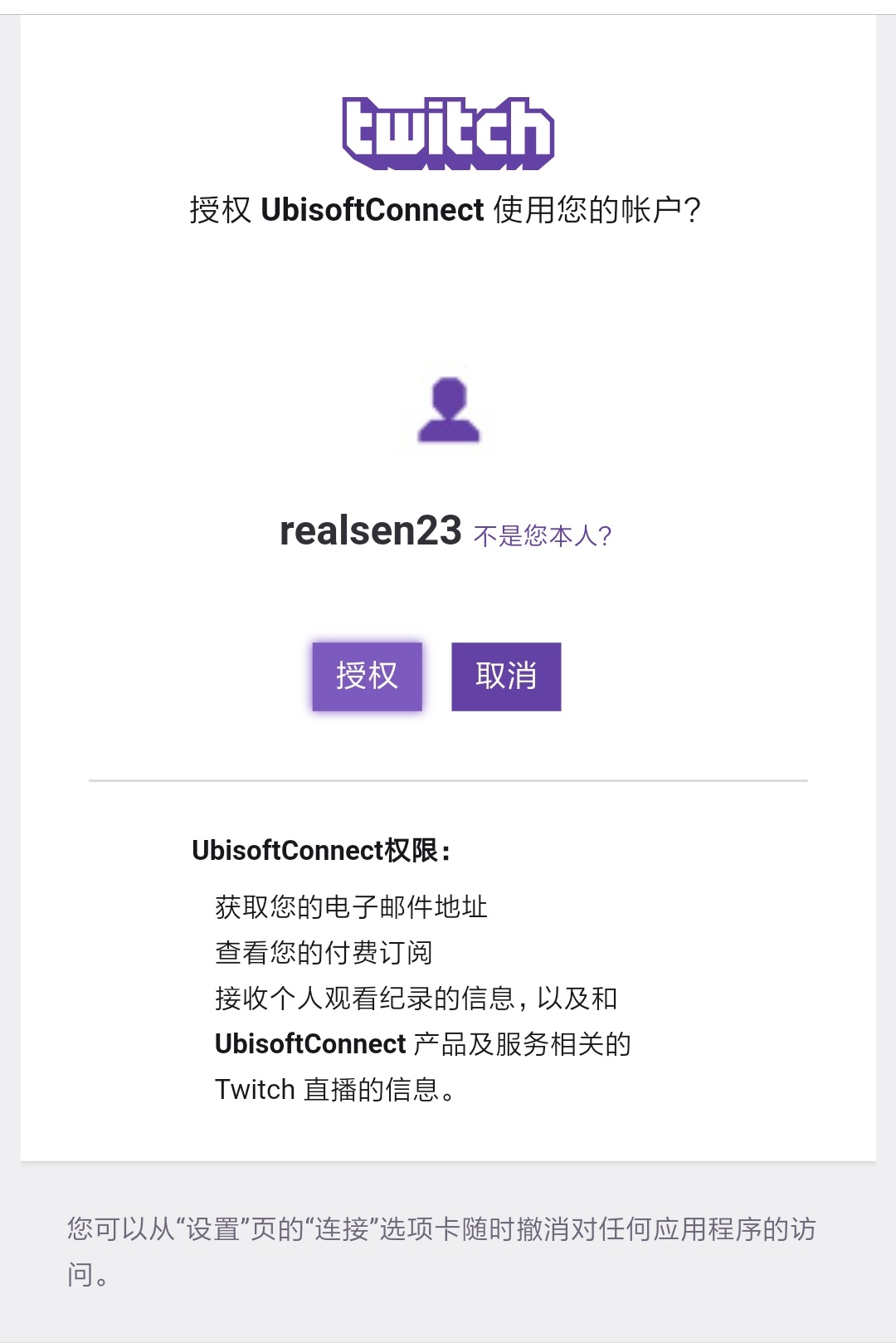
Task: Tap the 取消 button to cancel authorization
Action: pyautogui.click(x=506, y=676)
